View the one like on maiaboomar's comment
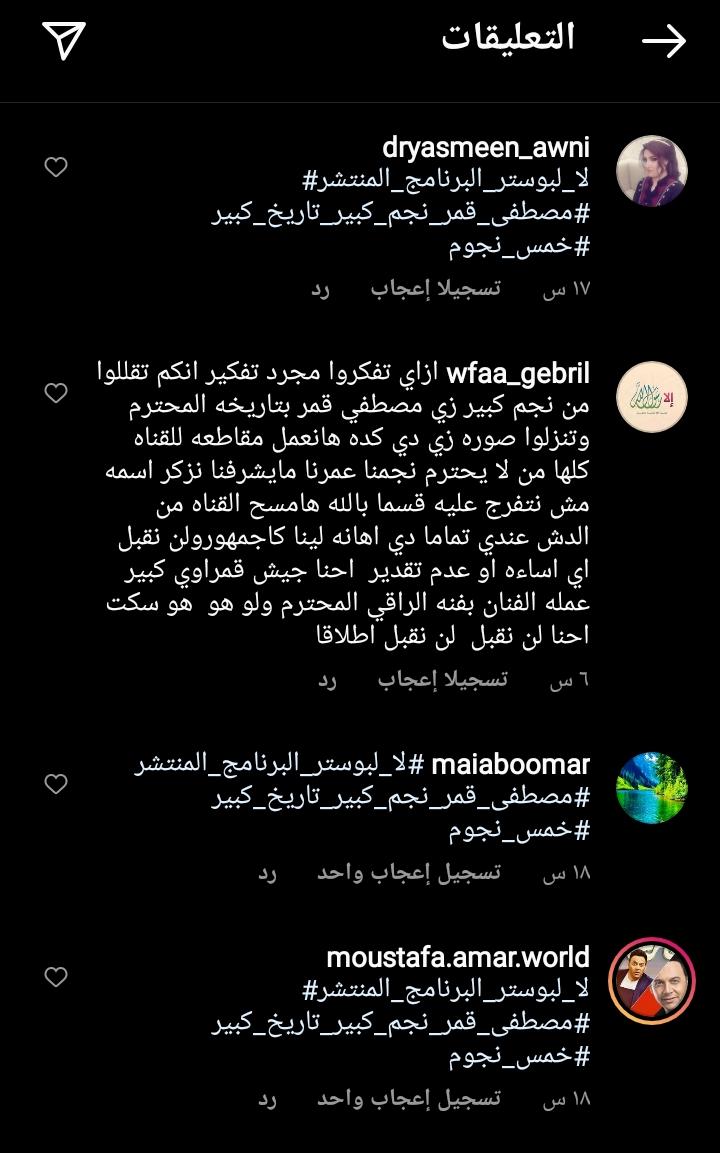The height and width of the screenshot is (1153, 720). 408,873
